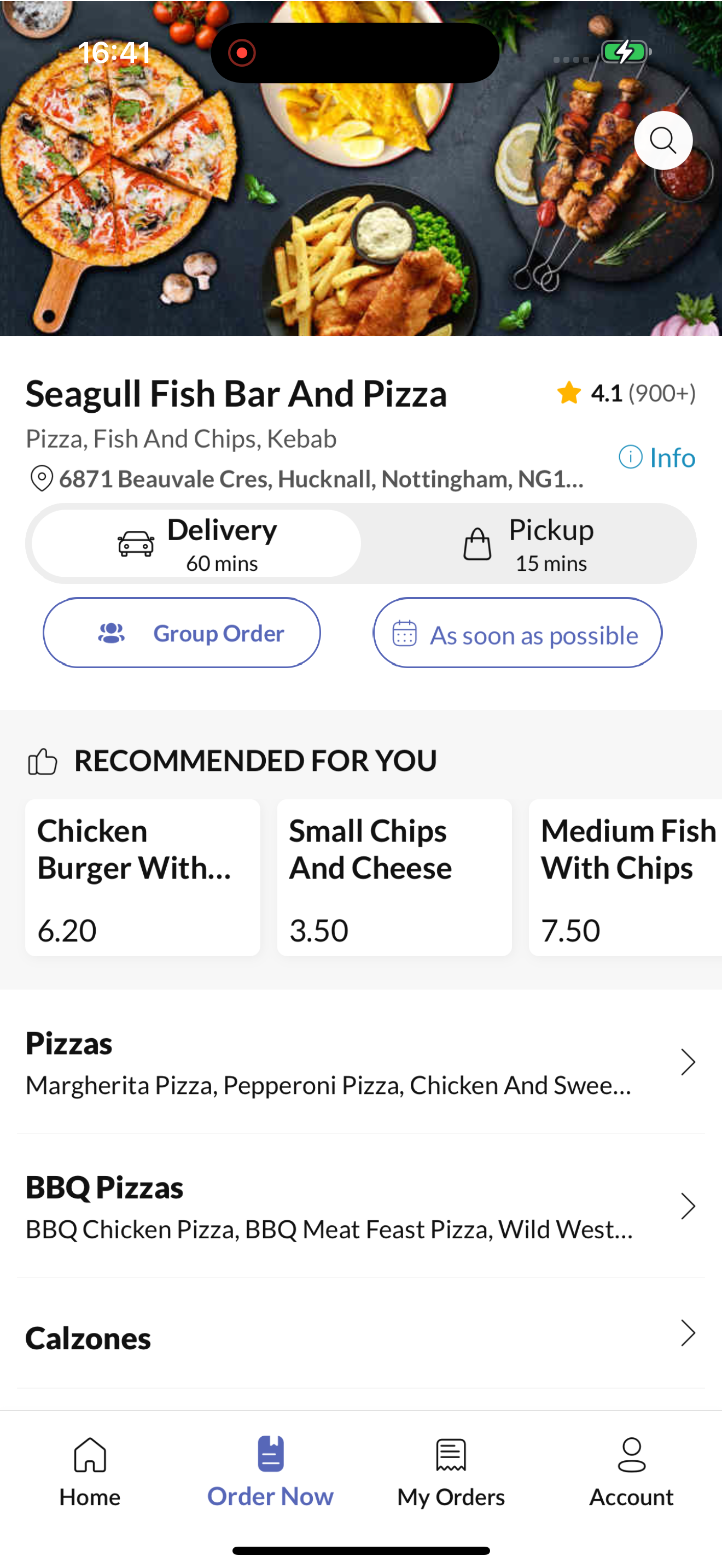Expand the Pizzas category
The width and height of the screenshot is (722, 1568).
[x=361, y=1062]
